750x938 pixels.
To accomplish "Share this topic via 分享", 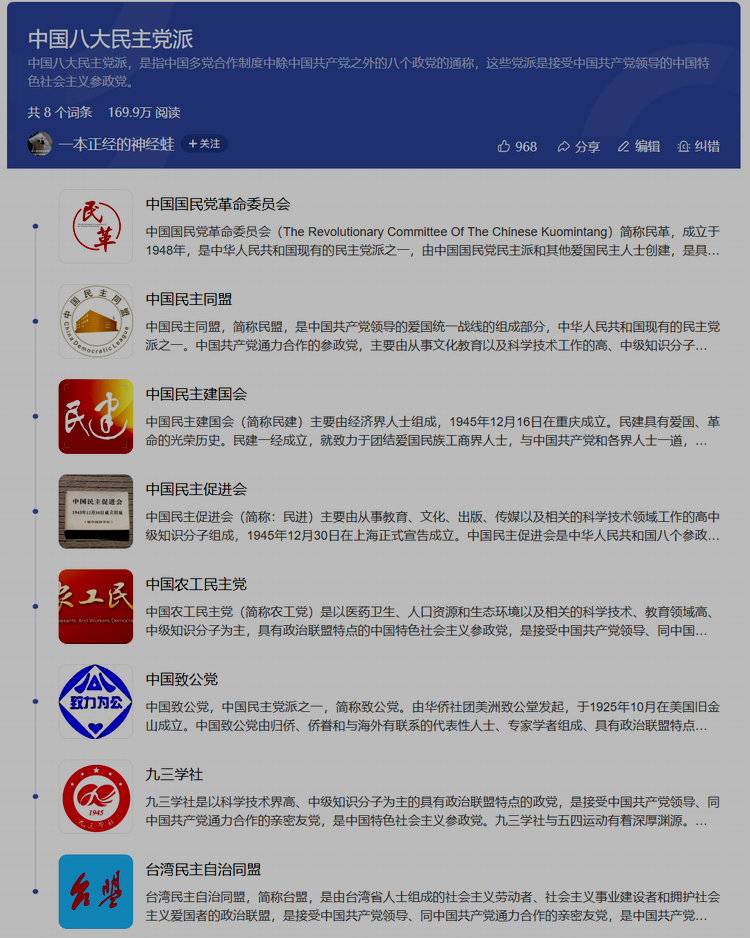I will pyautogui.click(x=578, y=146).
